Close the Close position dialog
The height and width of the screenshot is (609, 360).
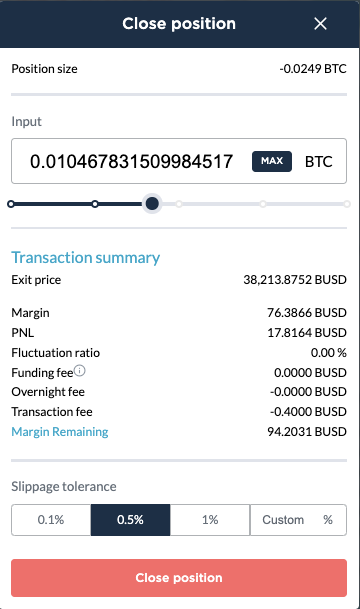tap(320, 24)
